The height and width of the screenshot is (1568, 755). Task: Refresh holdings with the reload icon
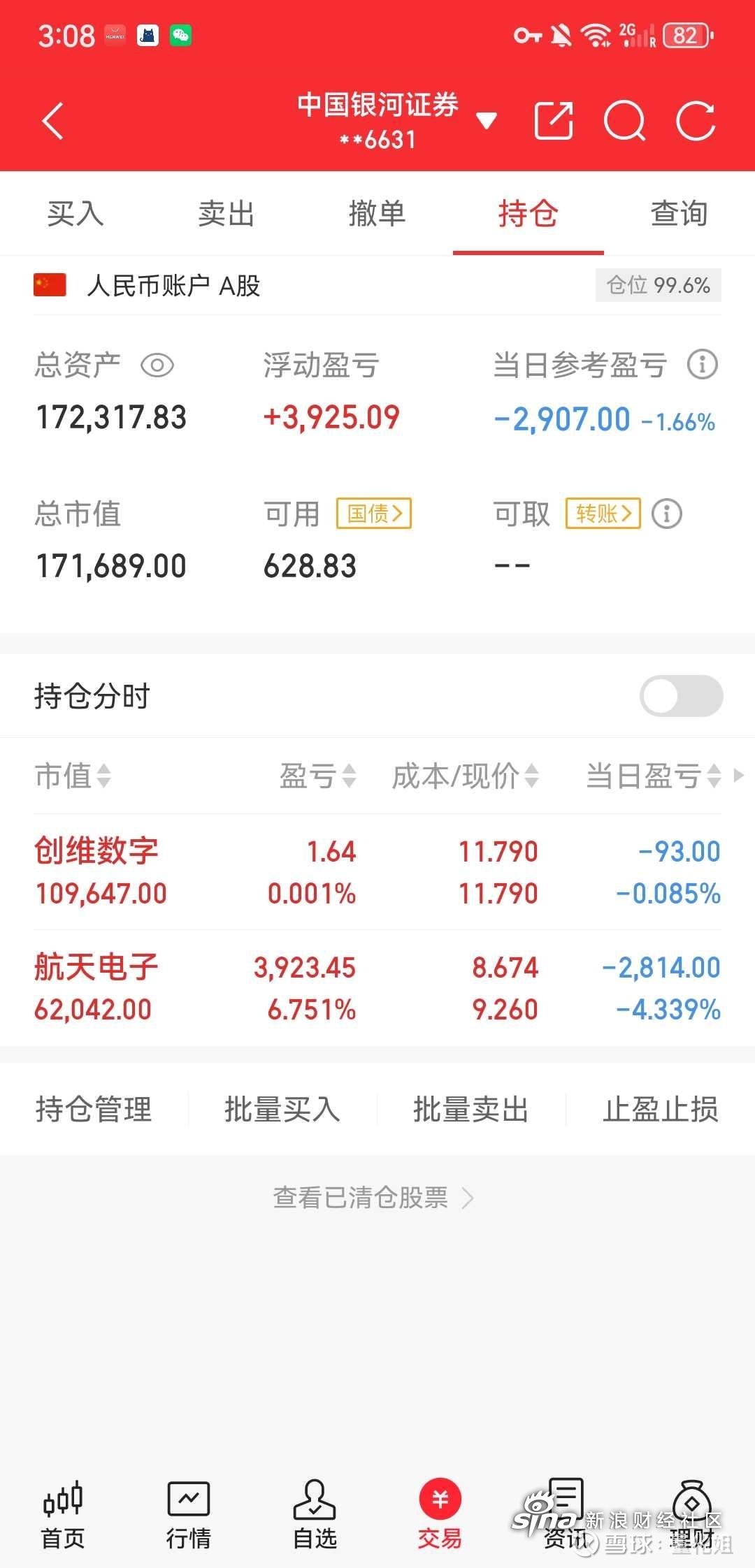click(696, 121)
